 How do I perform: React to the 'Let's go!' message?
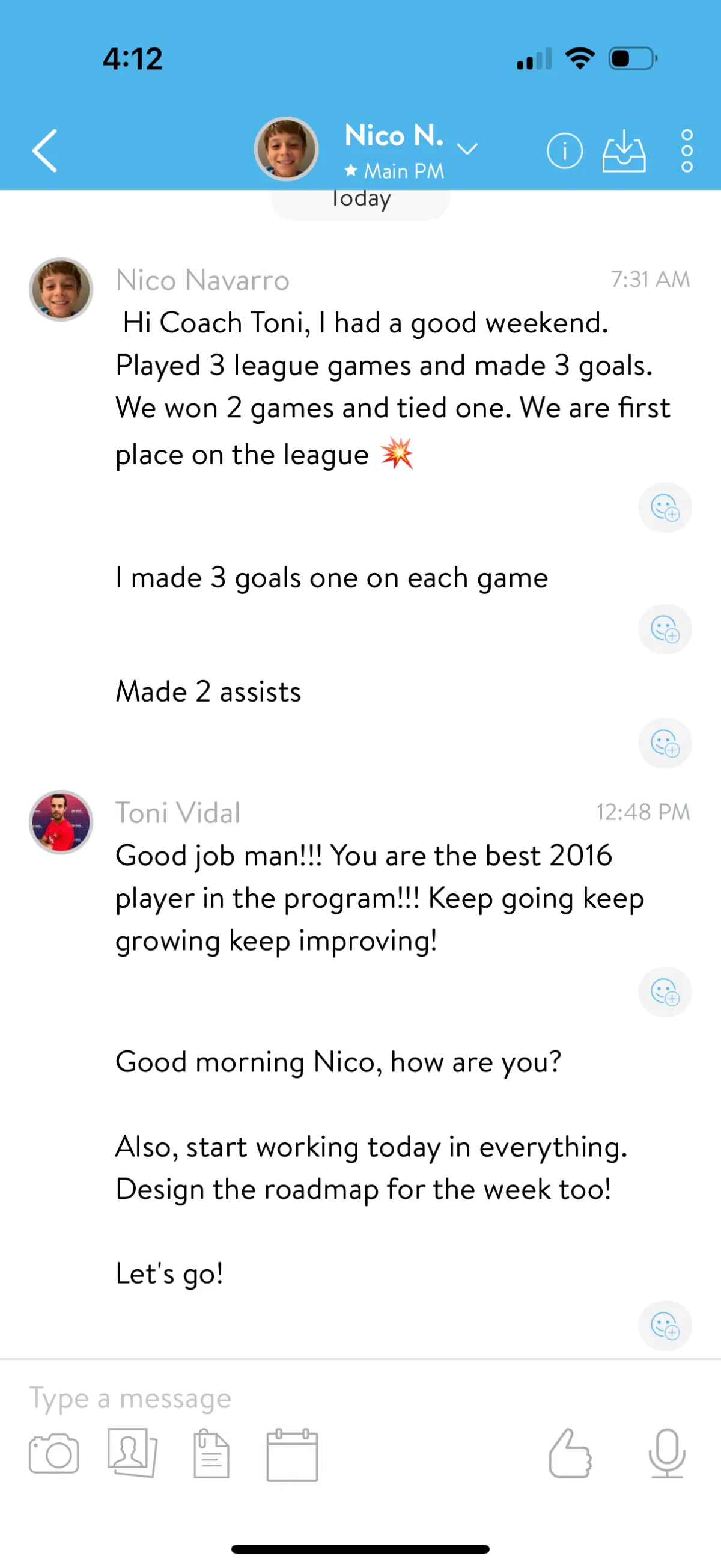(665, 1326)
